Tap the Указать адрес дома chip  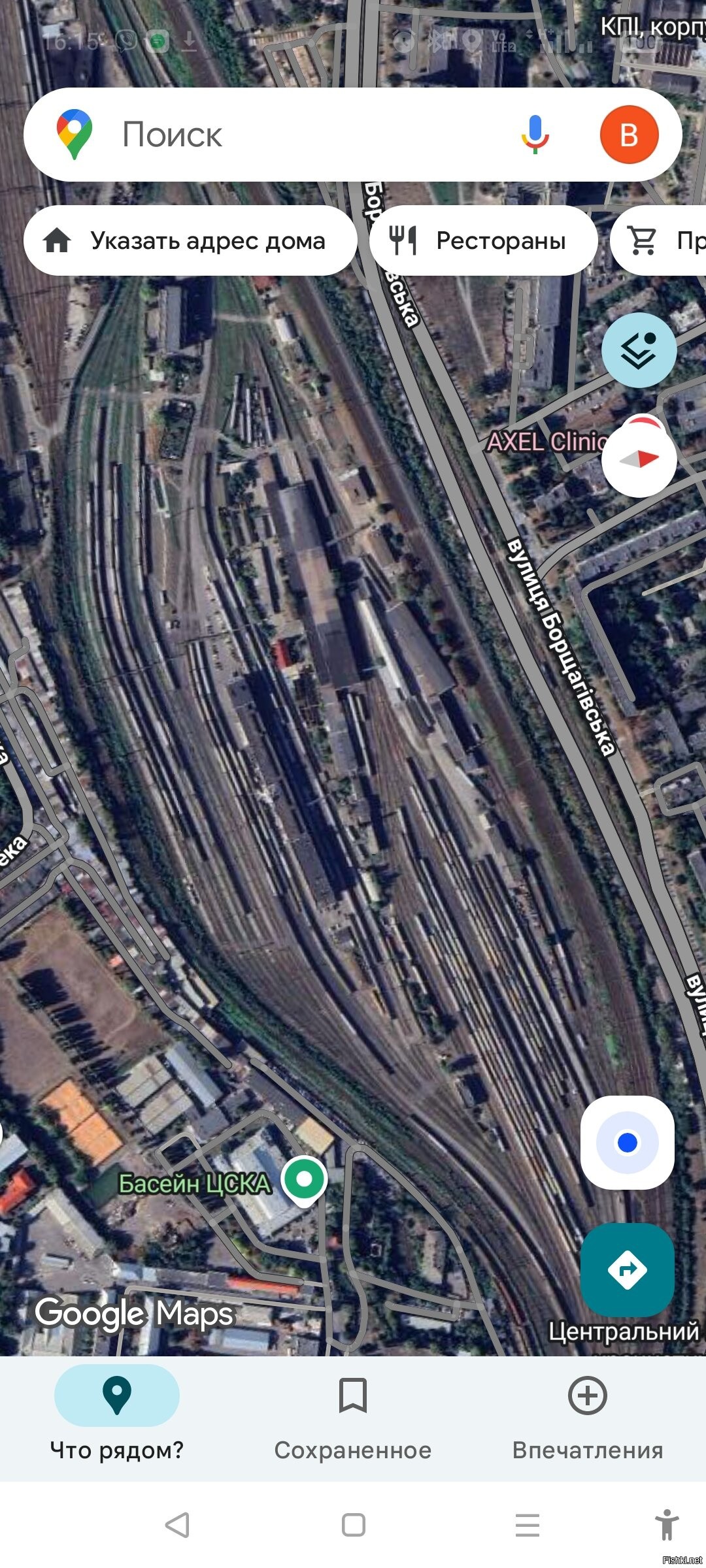pos(190,240)
